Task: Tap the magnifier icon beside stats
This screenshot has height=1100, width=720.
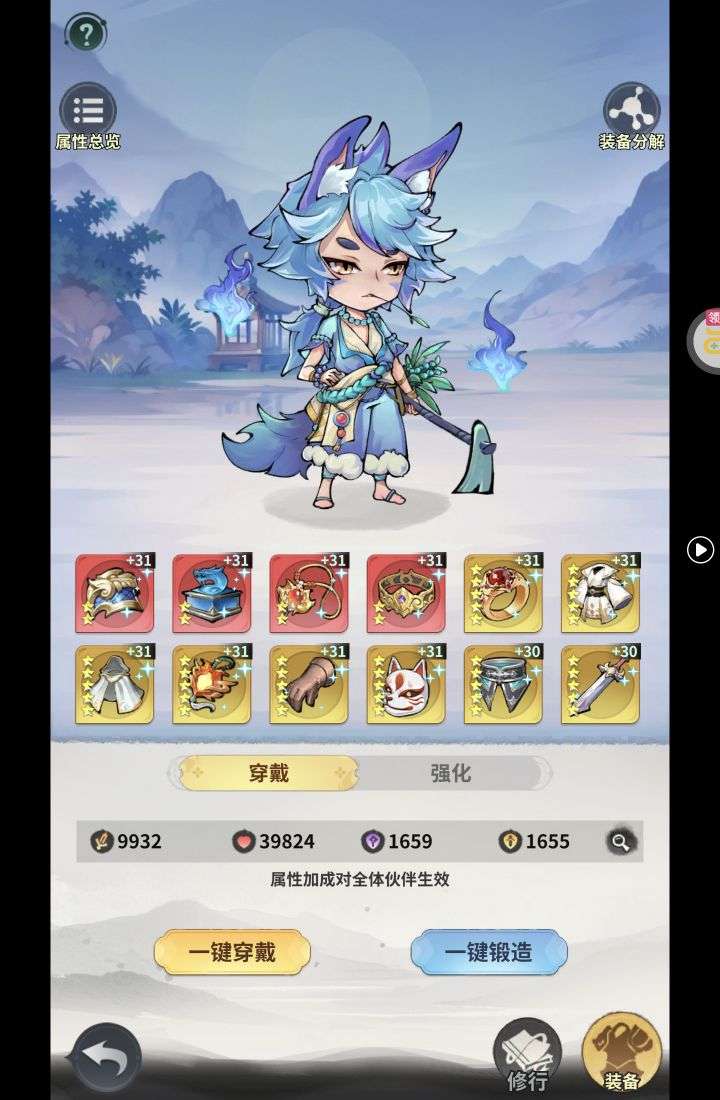Action: pos(620,841)
